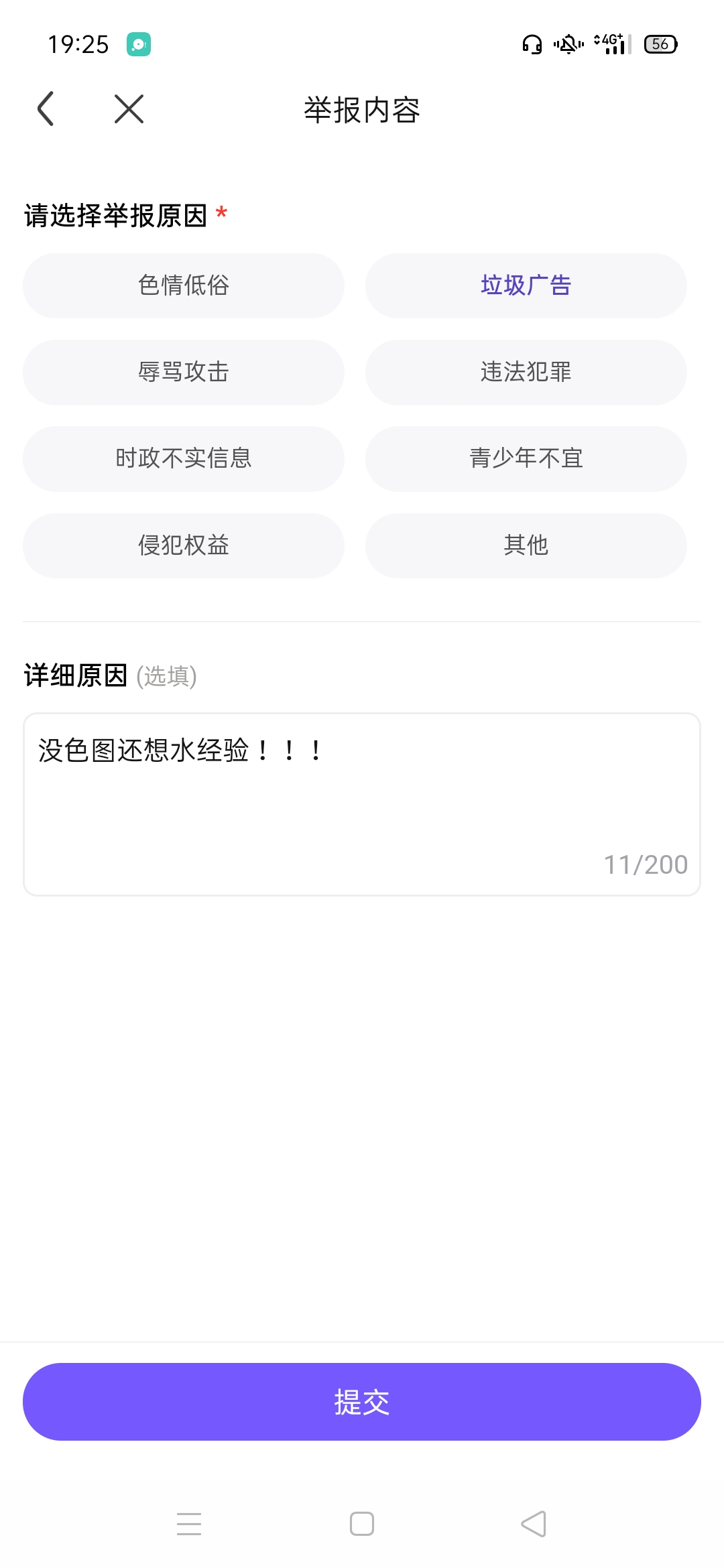This screenshot has width=724, height=1568.
Task: Choose the 垃圾广告 reason chip
Action: pyautogui.click(x=526, y=285)
